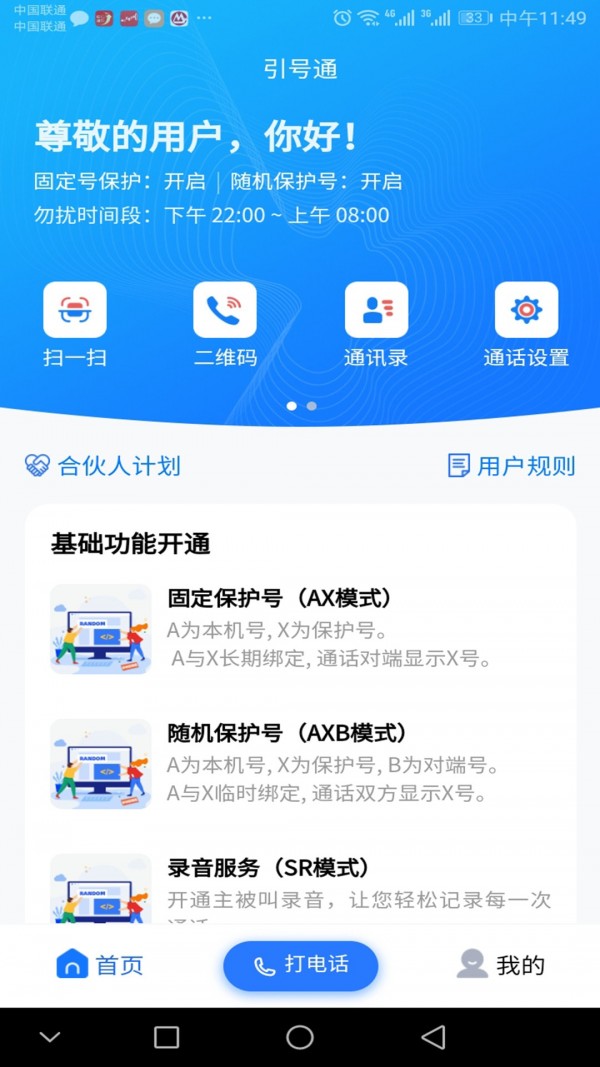This screenshot has height=1067, width=600.
Task: Go to the system home screen
Action: 300,1037
